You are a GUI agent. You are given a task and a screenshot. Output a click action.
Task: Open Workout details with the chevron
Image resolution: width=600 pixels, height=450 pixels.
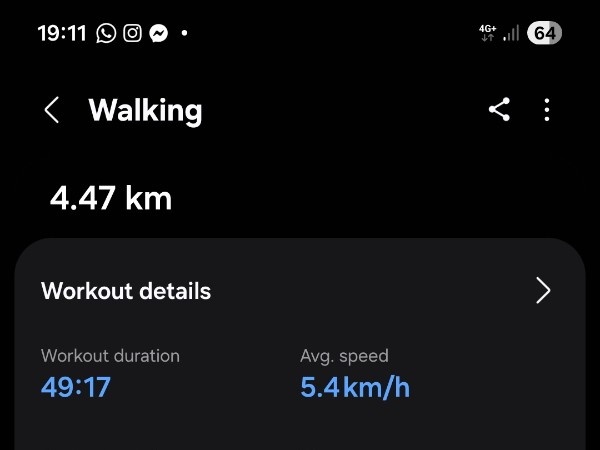[x=543, y=291]
